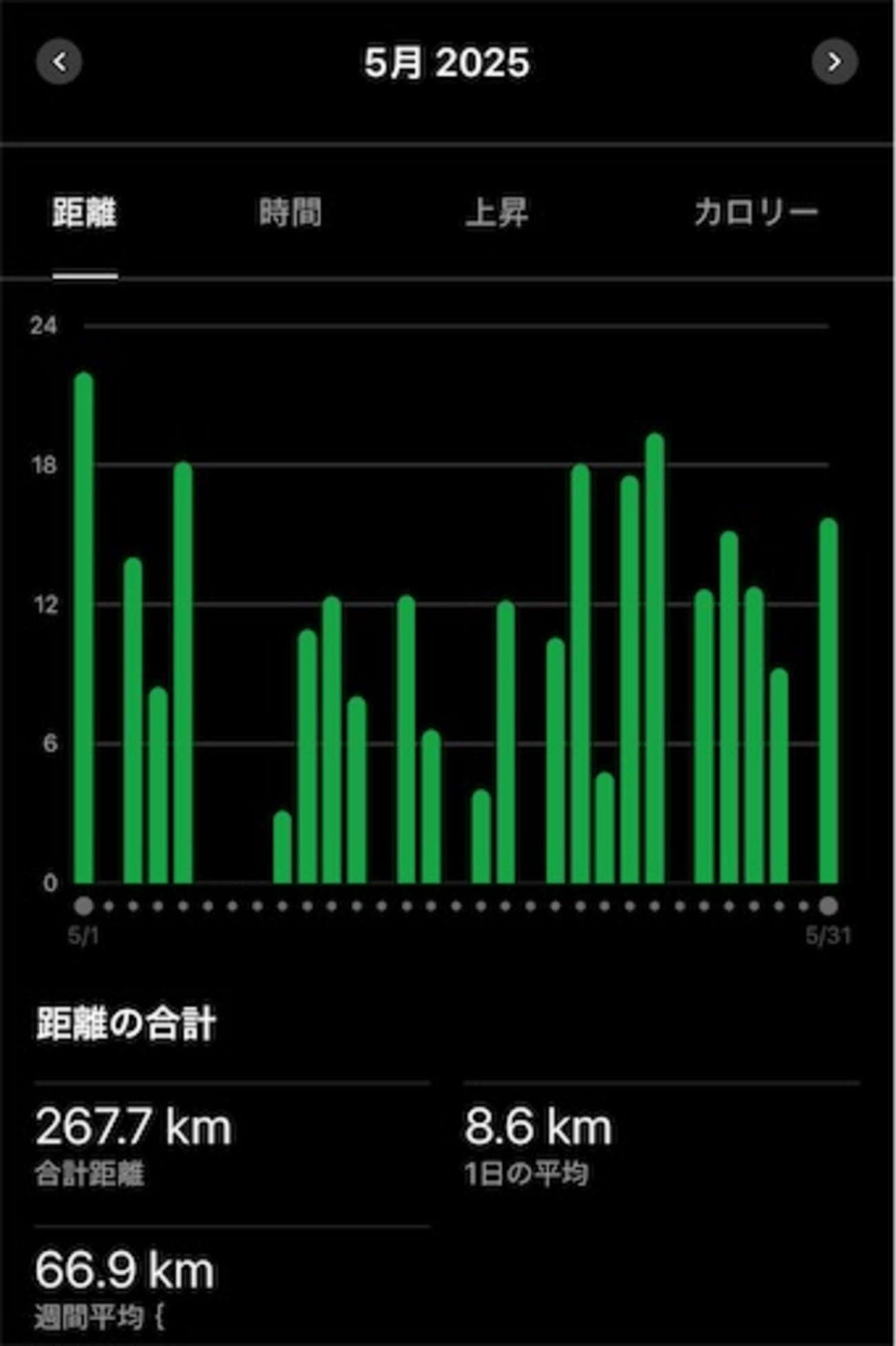This screenshot has height=1346, width=896.
Task: Select the 5/31 day marker
Action: (x=828, y=905)
